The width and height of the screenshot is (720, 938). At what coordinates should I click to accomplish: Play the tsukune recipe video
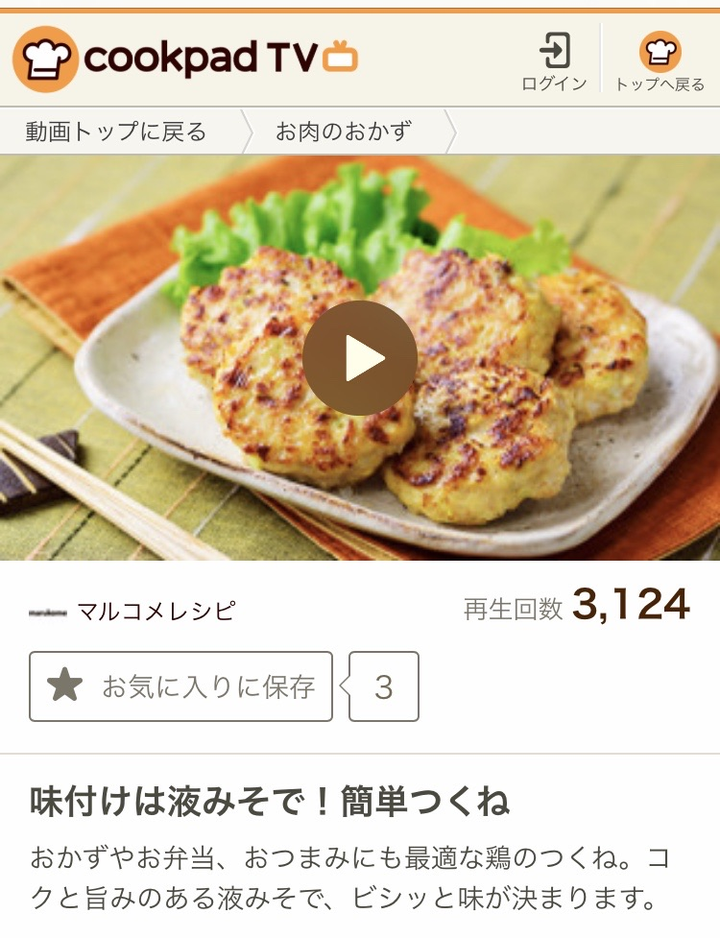(360, 358)
